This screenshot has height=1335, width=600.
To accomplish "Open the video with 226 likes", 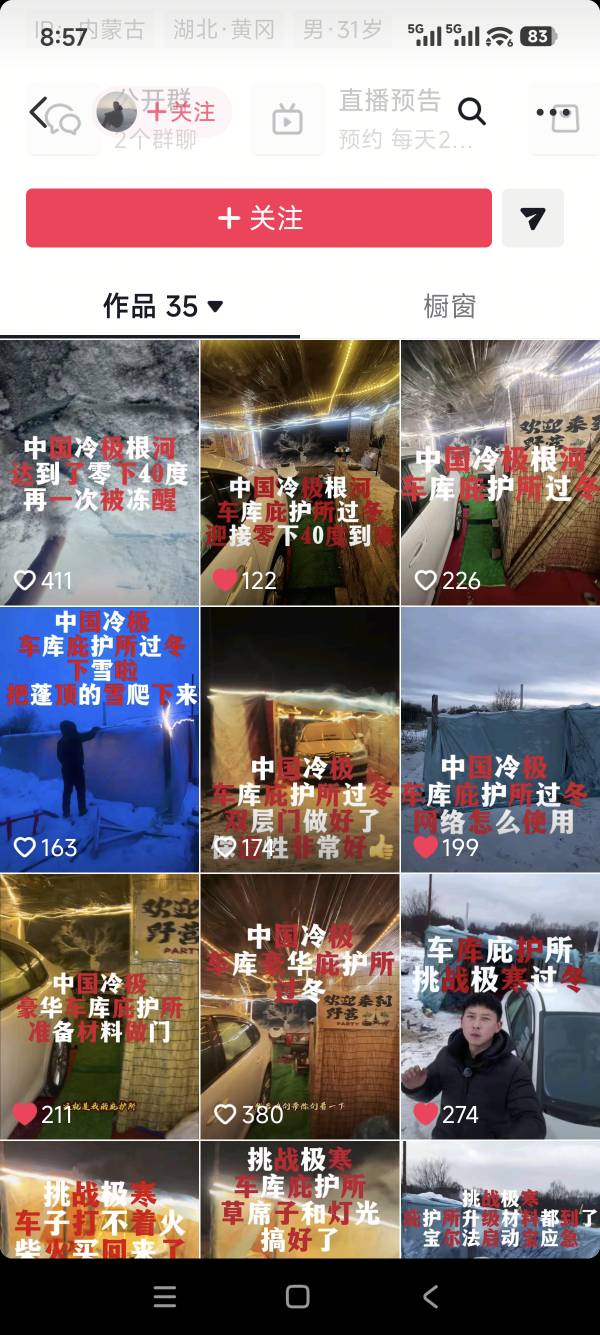I will pos(500,472).
